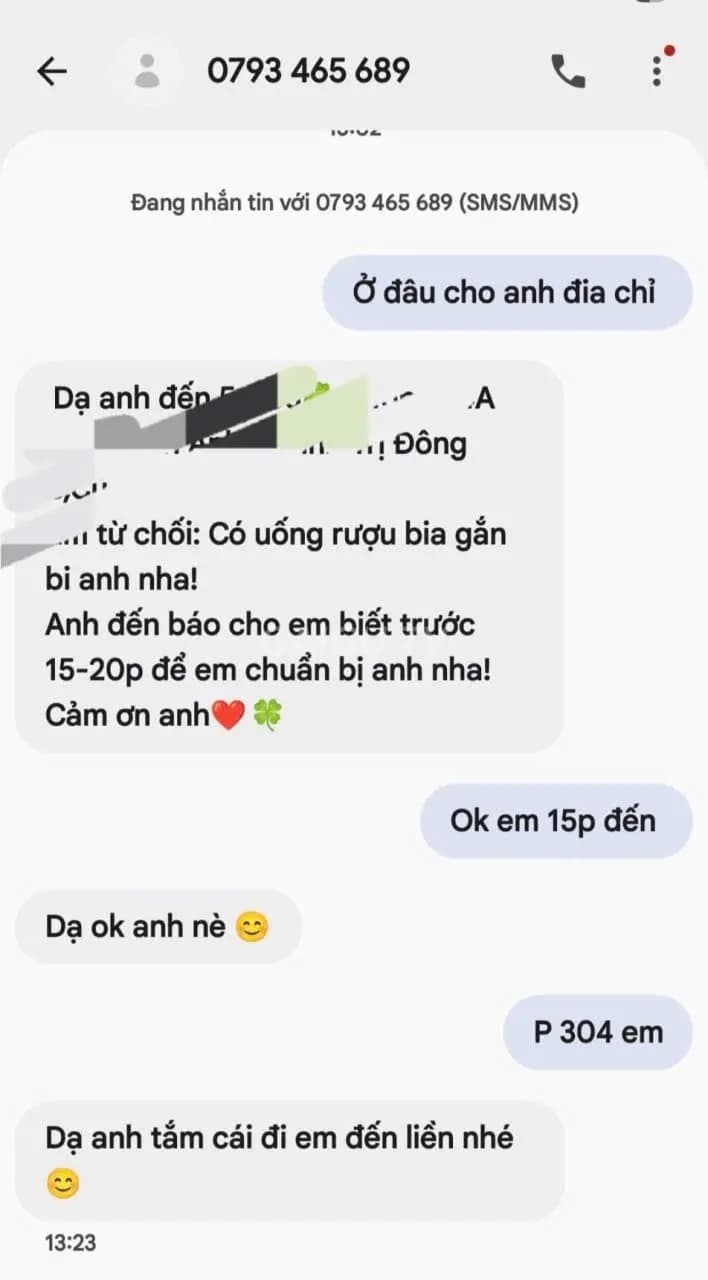Open the three-dot overflow menu
This screenshot has width=708, height=1280.
[x=657, y=70]
